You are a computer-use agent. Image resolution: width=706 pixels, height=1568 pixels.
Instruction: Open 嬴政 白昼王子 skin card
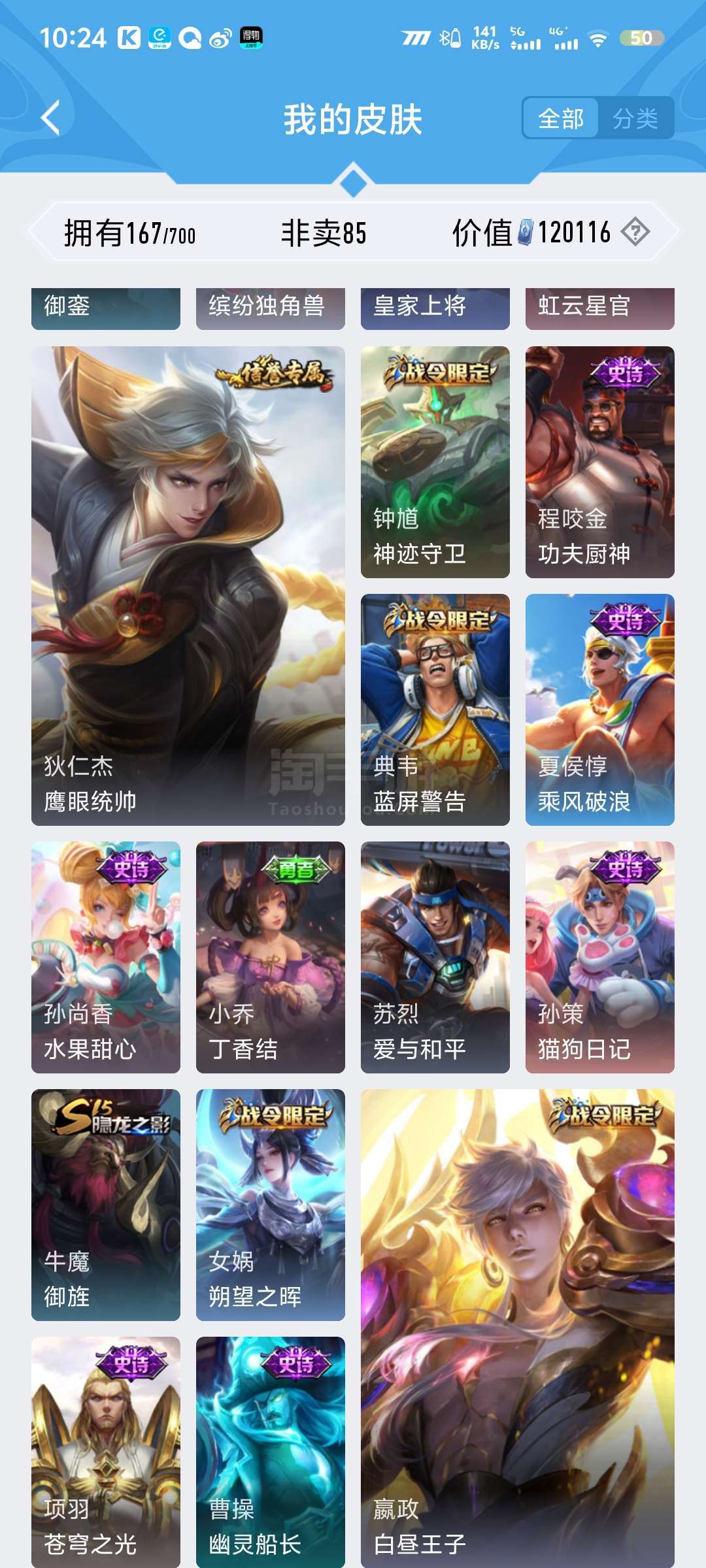[518, 1328]
